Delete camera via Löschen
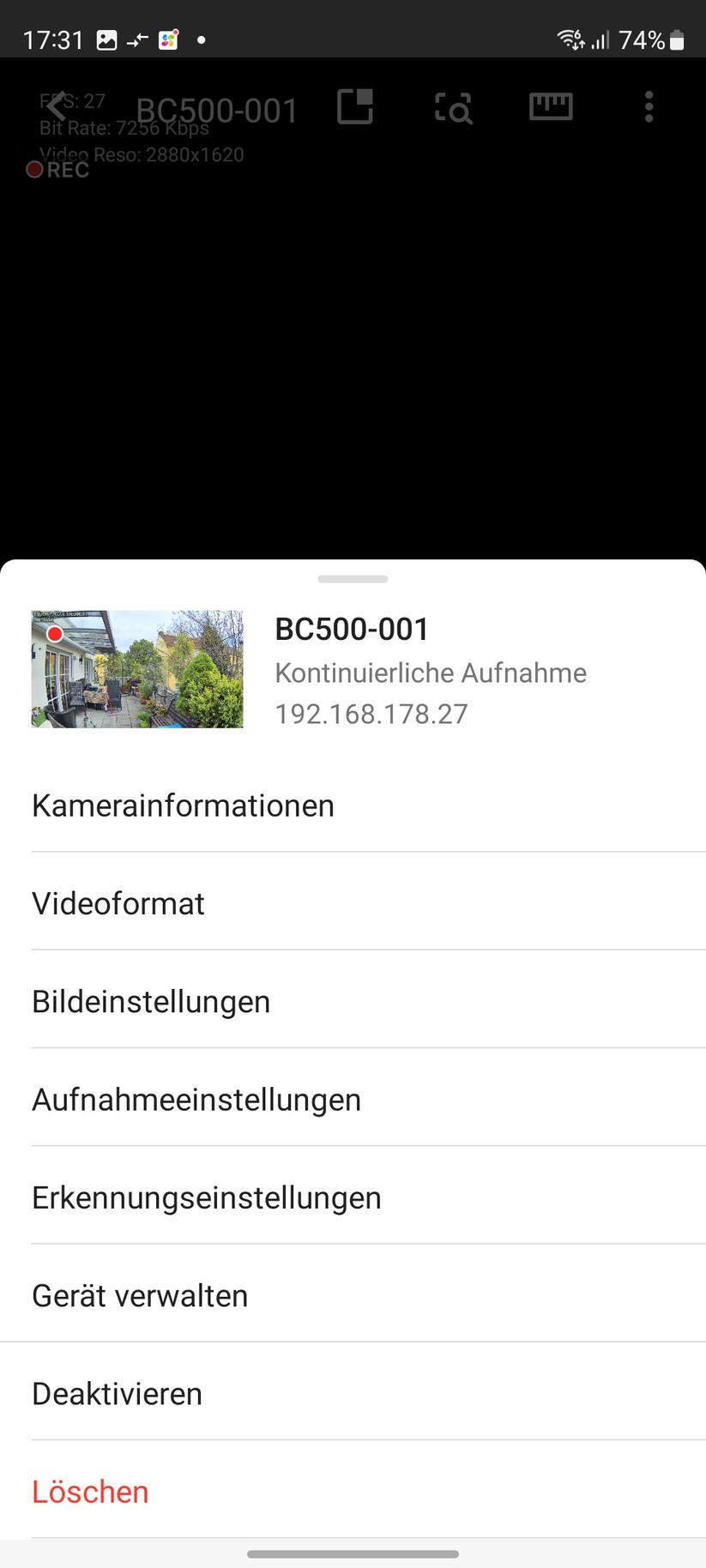 89,1491
